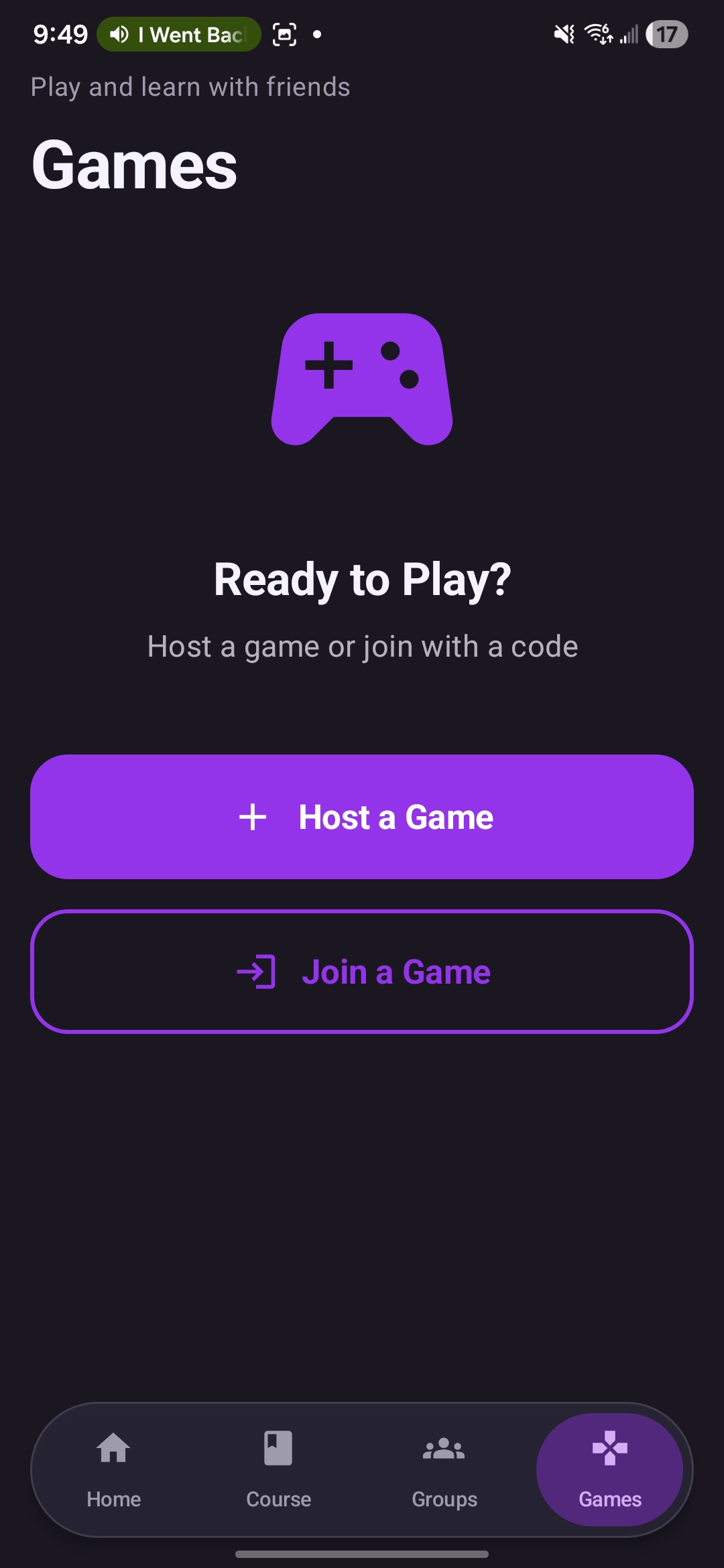Switch to the Home tab
Screen dimensions: 724x1568
[x=113, y=1471]
